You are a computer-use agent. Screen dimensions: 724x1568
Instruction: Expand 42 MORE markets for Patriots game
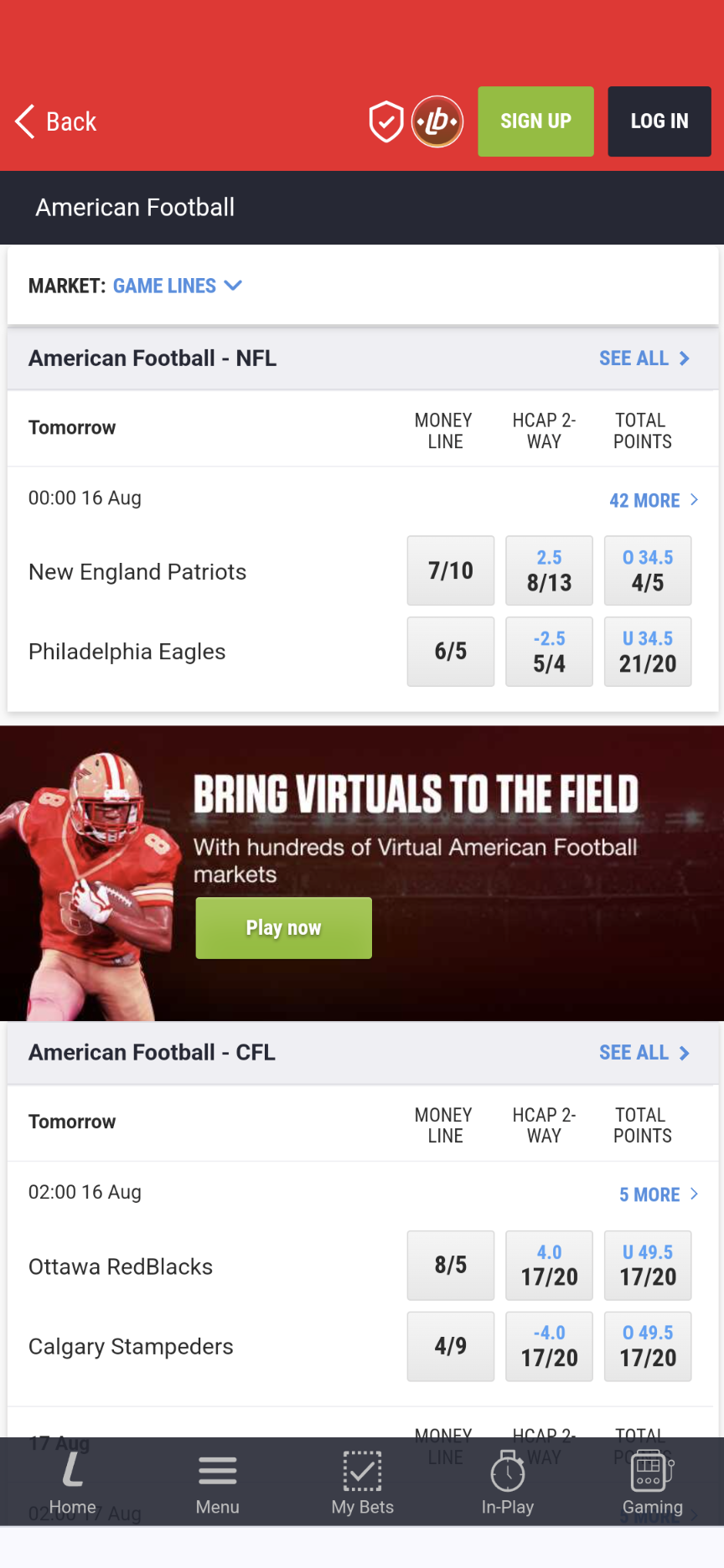click(x=654, y=500)
